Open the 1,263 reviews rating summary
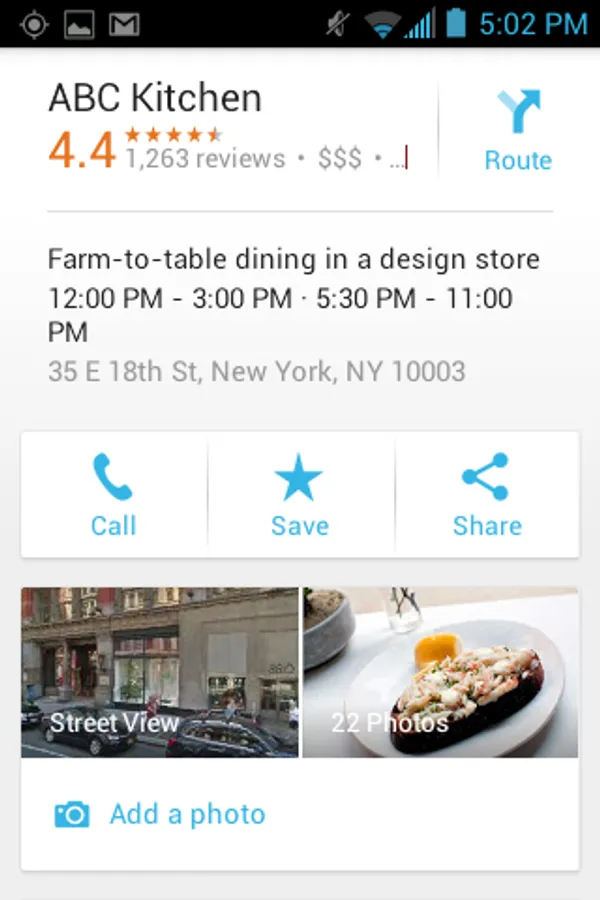 [205, 157]
